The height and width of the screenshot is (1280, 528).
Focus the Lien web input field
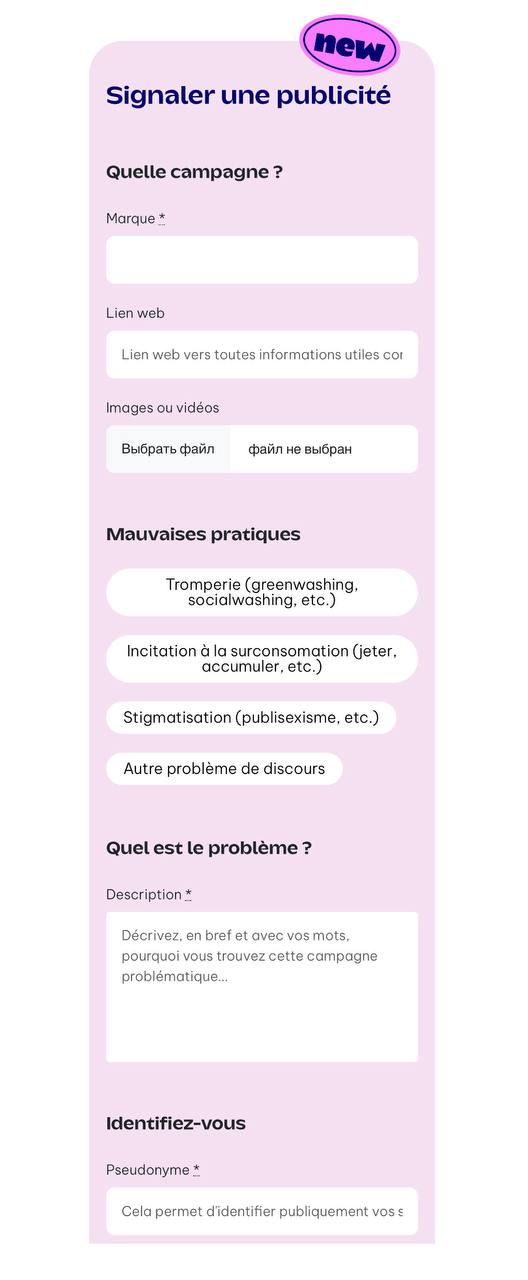coord(262,354)
